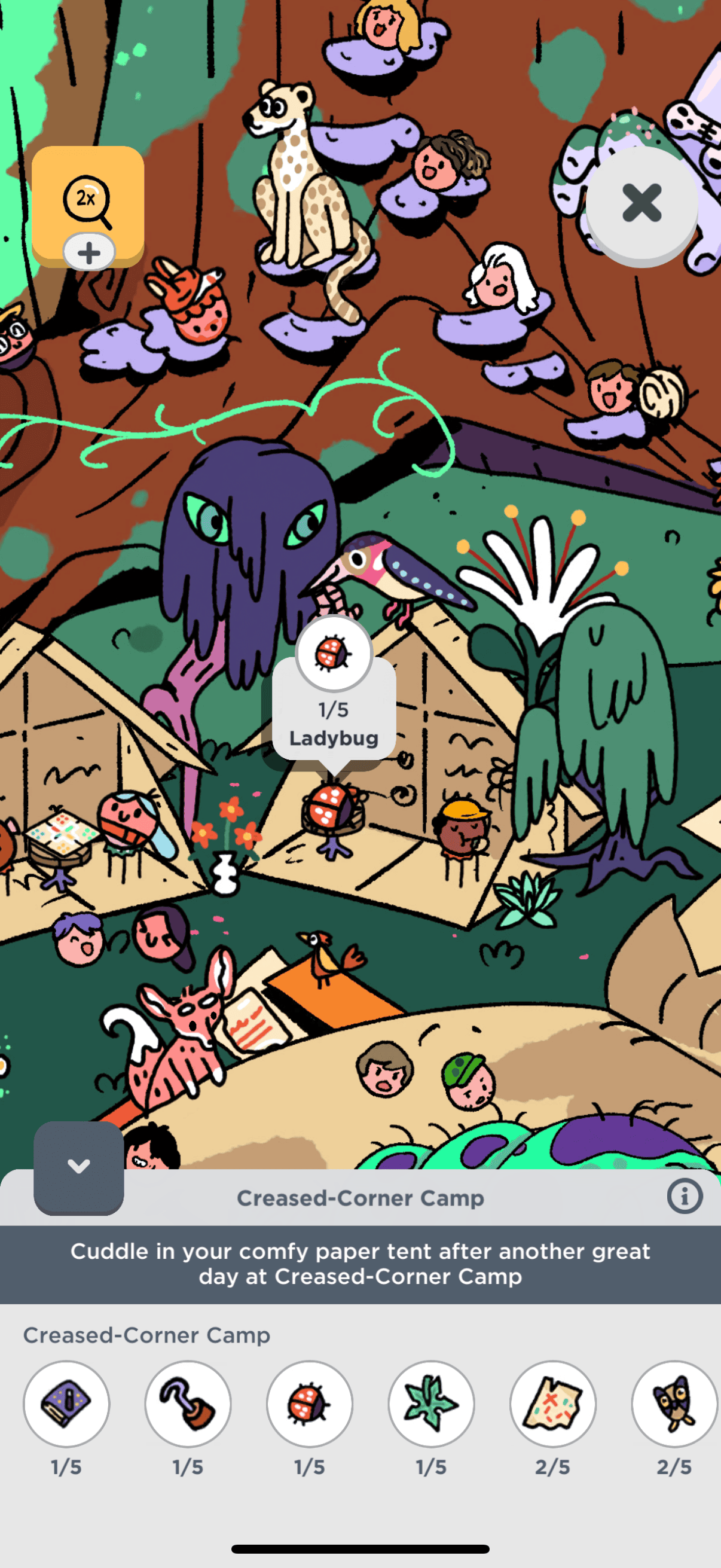This screenshot has width=721, height=1568.
Task: Collapse the item panel with the chevron
Action: click(x=78, y=1167)
